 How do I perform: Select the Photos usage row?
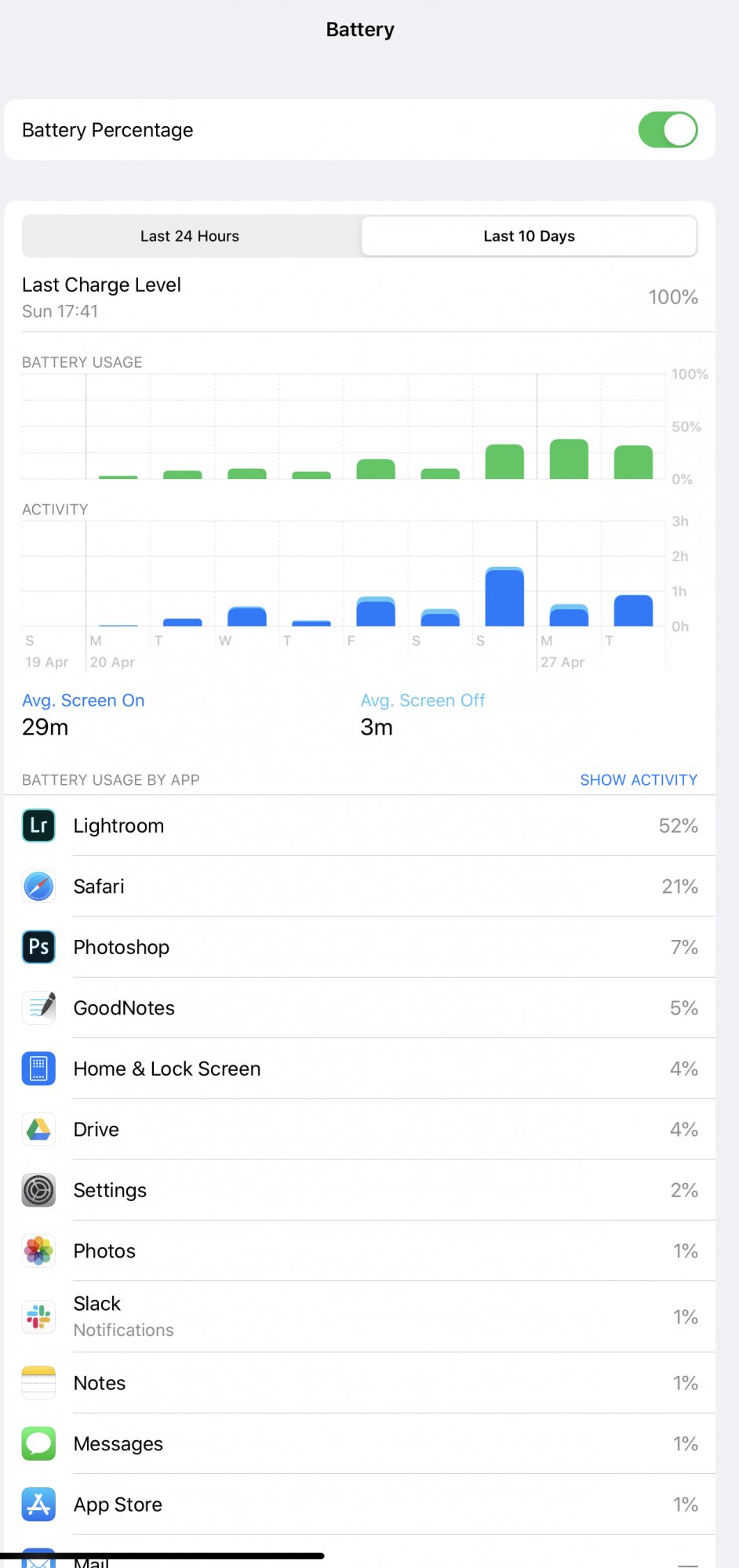(x=360, y=1251)
